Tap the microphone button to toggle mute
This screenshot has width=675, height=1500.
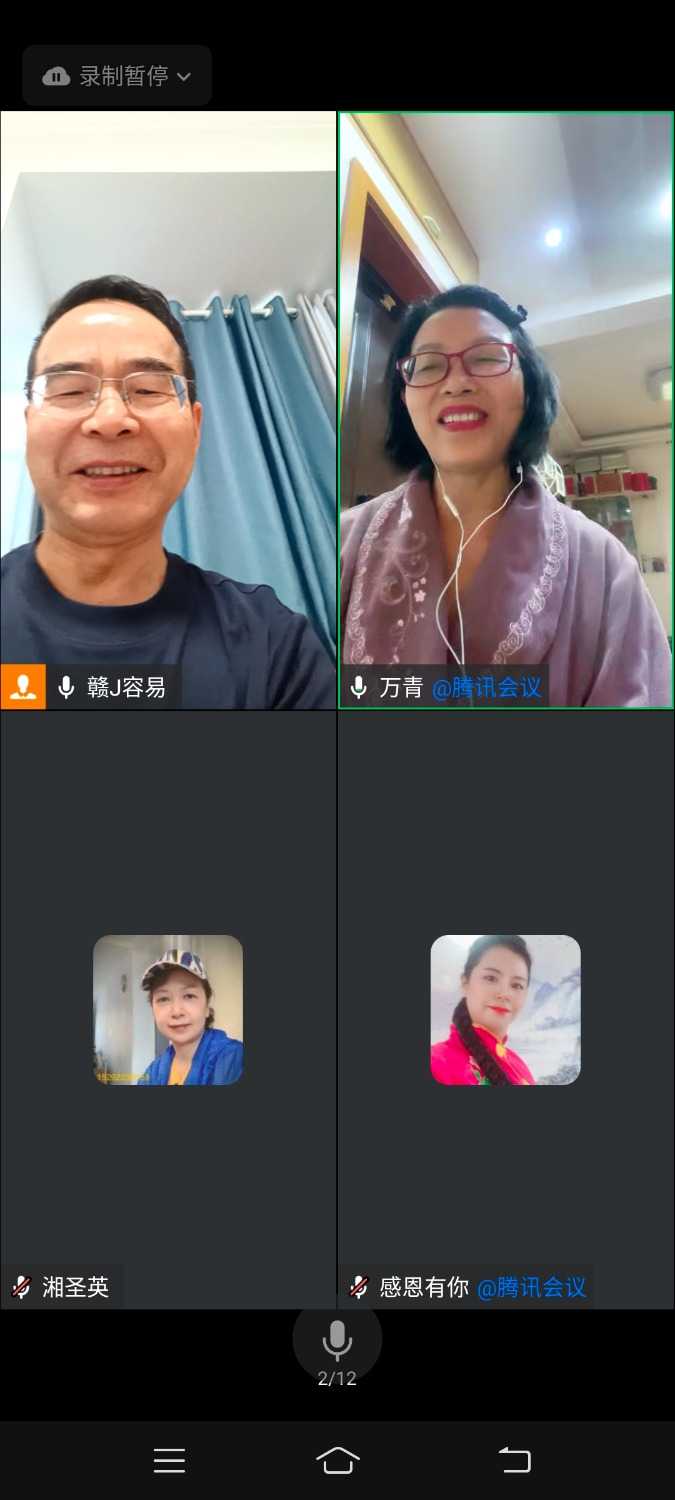click(x=337, y=1340)
